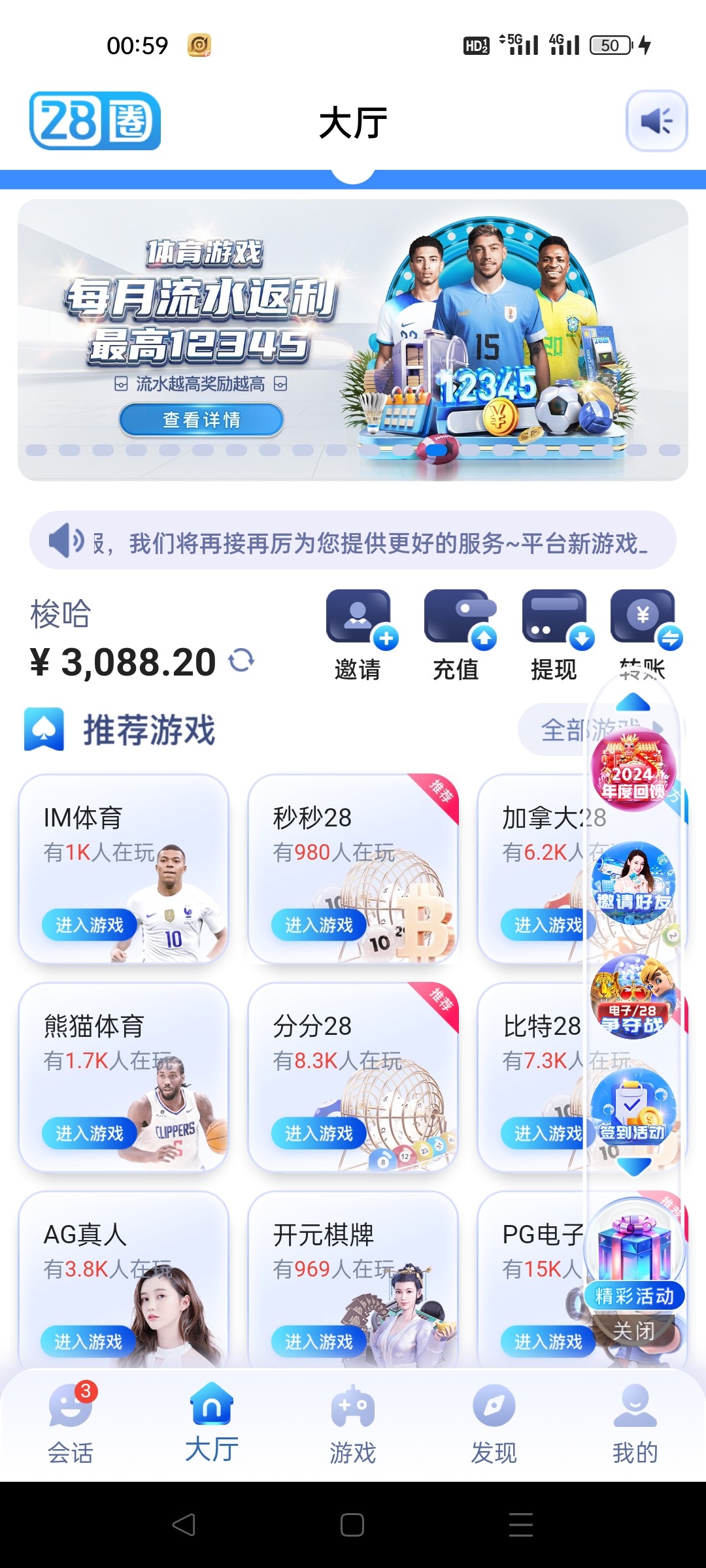The image size is (706, 1568).
Task: Enter the IM体育 game
Action: pyautogui.click(x=90, y=925)
